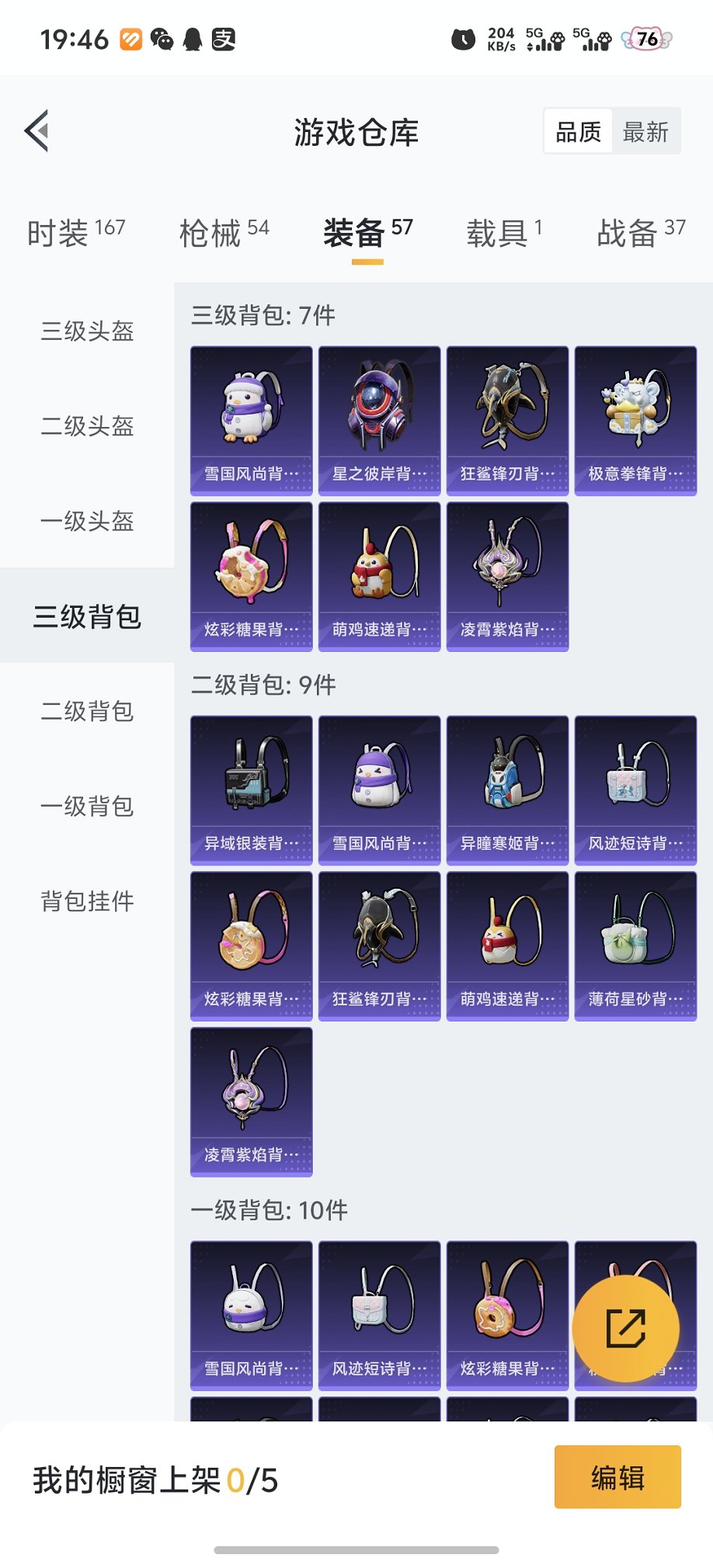
Task: Select the 品质 sorting option
Action: click(x=579, y=132)
